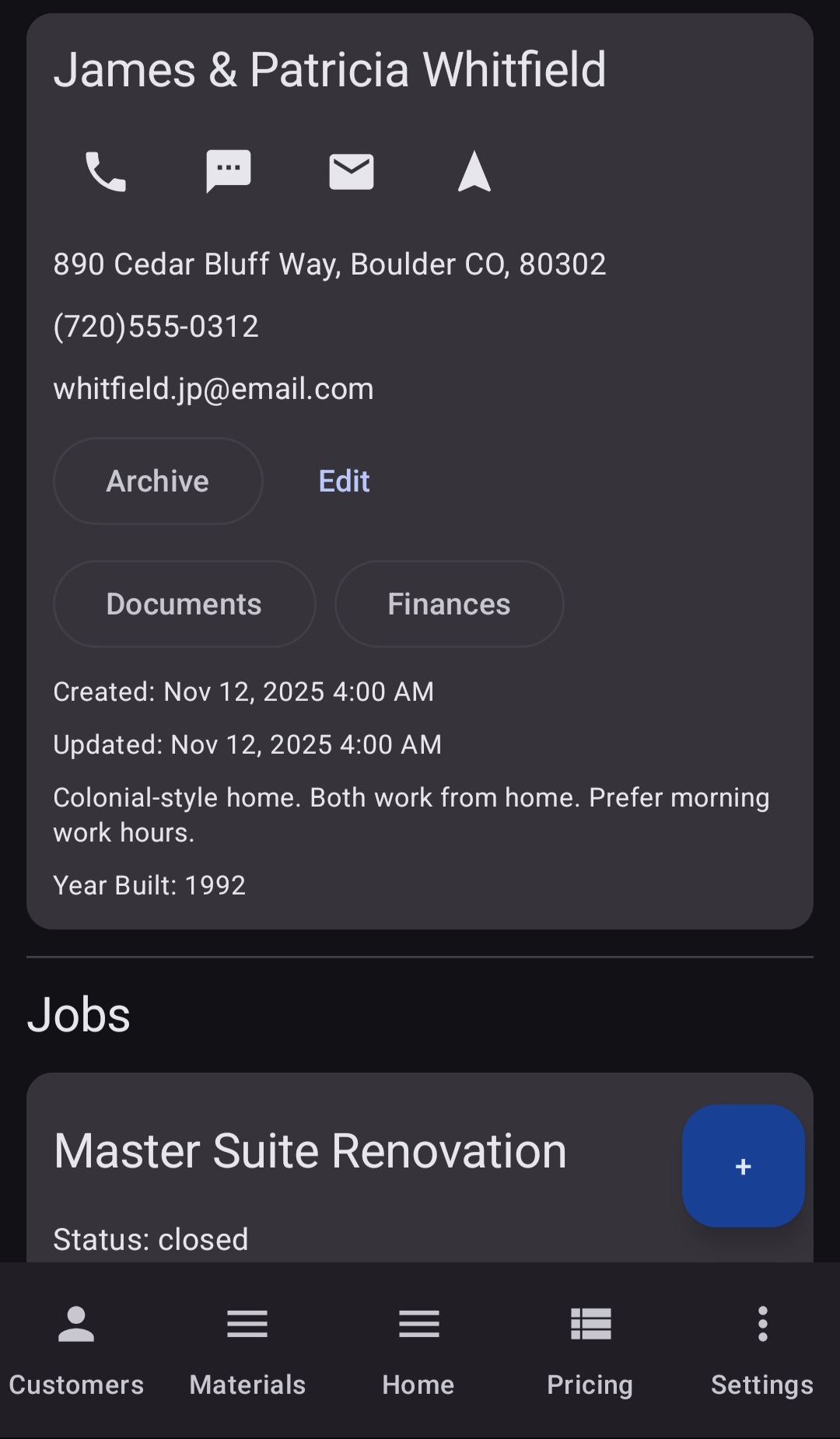
Task: Edit the customer details
Action: [343, 481]
